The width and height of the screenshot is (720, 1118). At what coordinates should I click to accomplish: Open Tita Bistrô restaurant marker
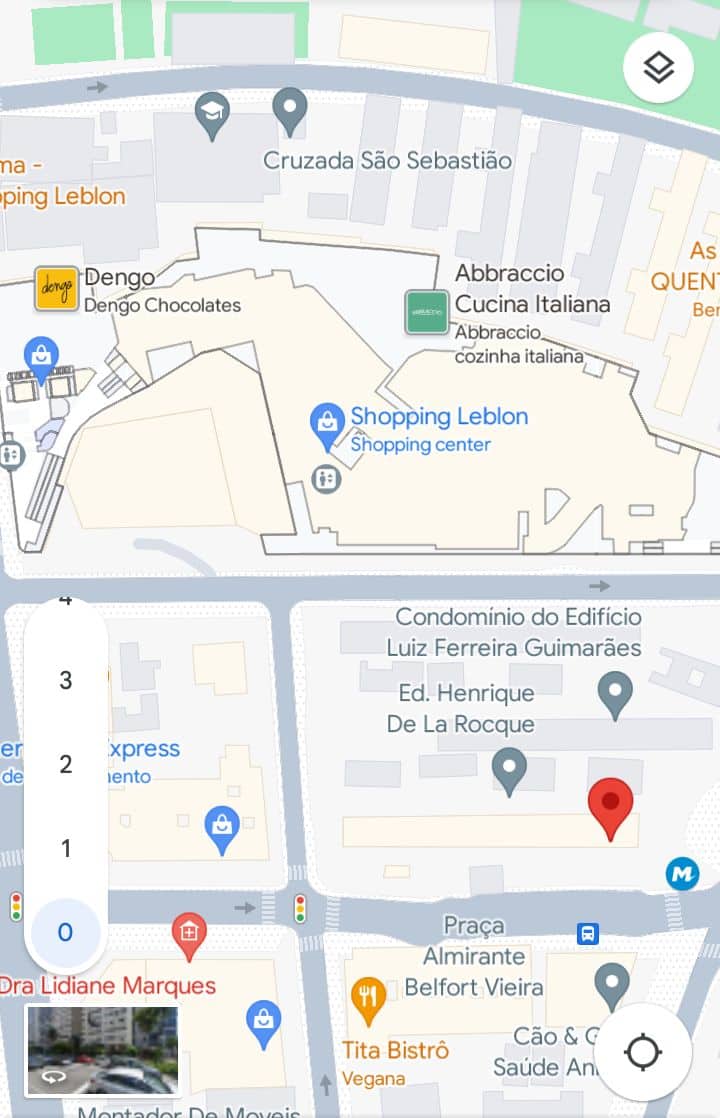coord(369,999)
